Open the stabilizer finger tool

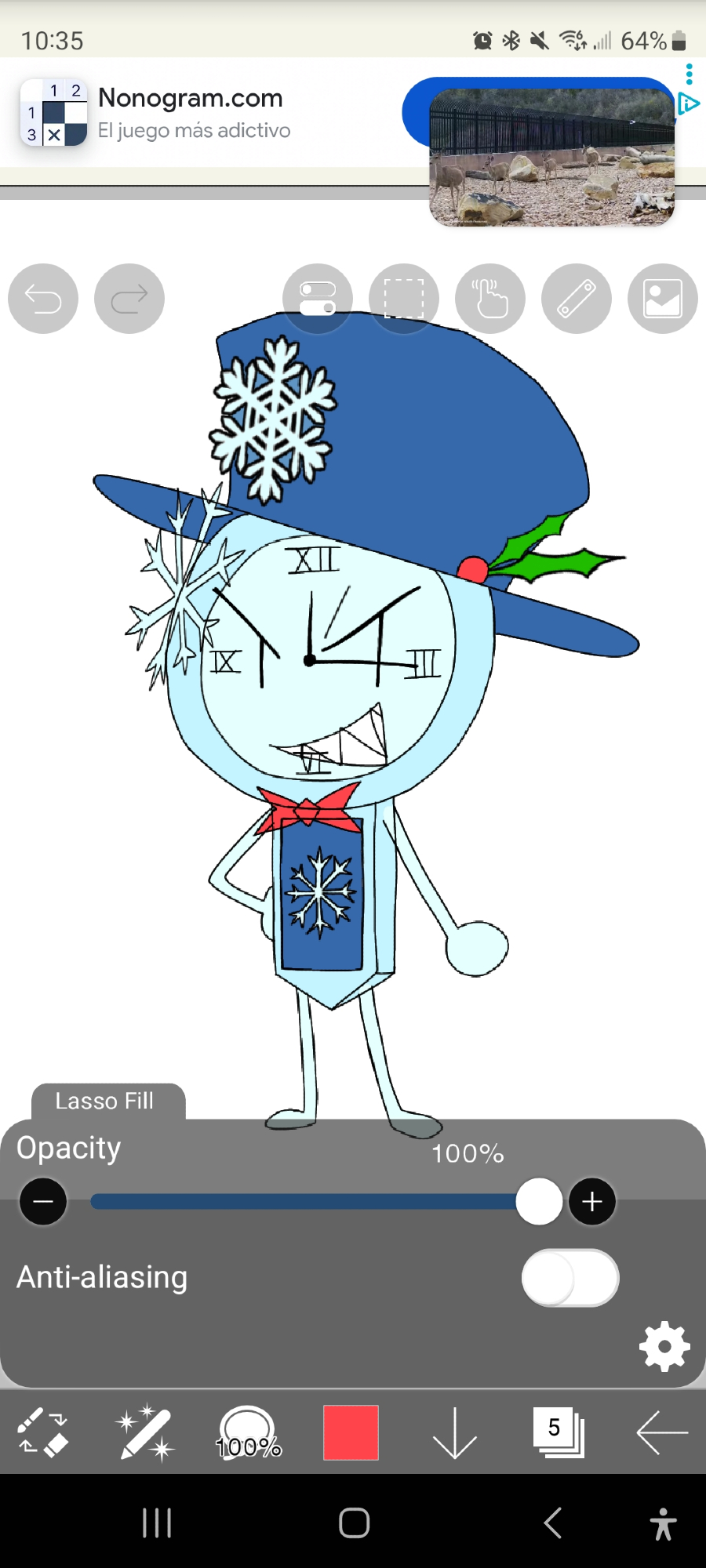tap(490, 299)
